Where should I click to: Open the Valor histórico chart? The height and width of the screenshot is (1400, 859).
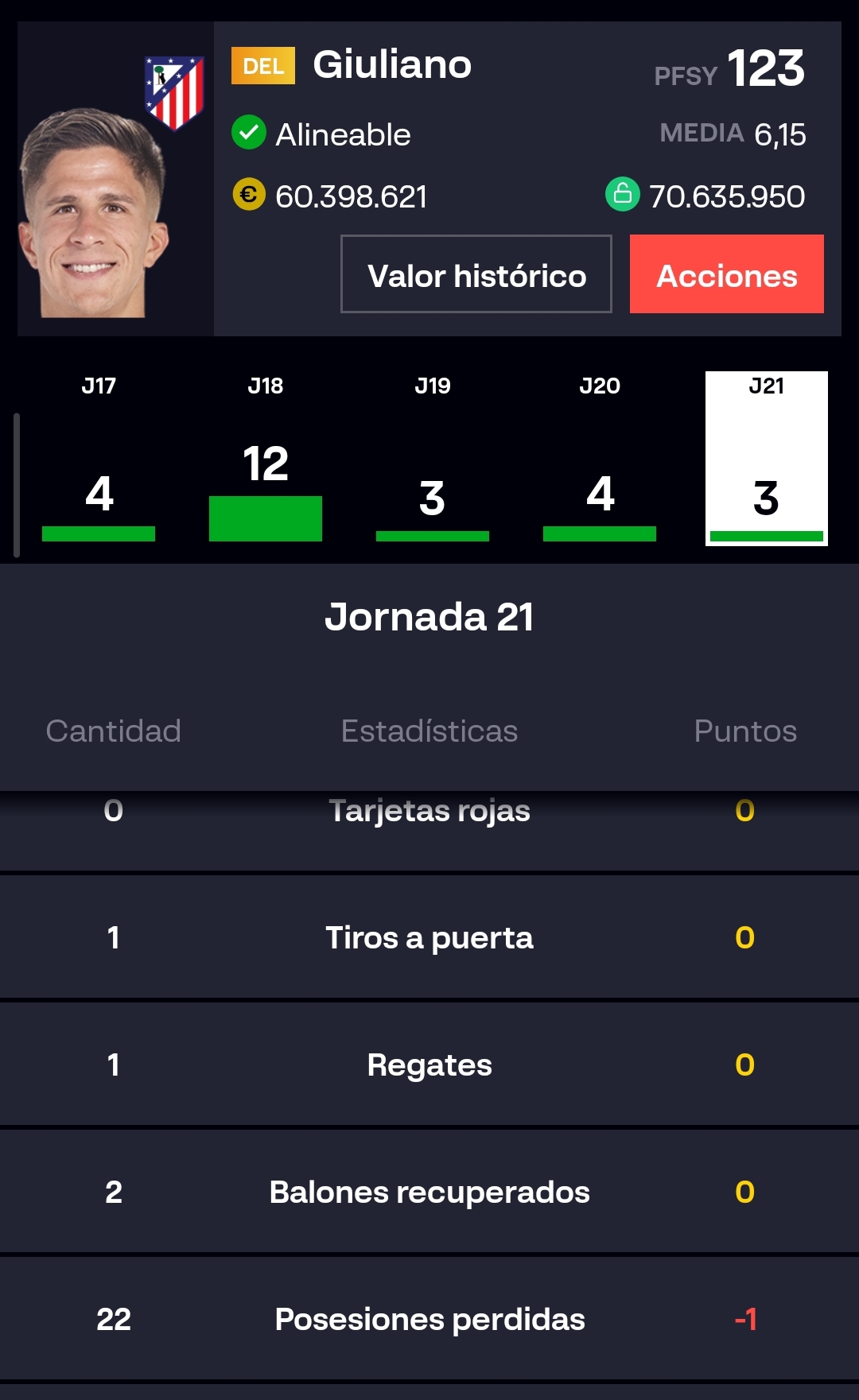476,274
